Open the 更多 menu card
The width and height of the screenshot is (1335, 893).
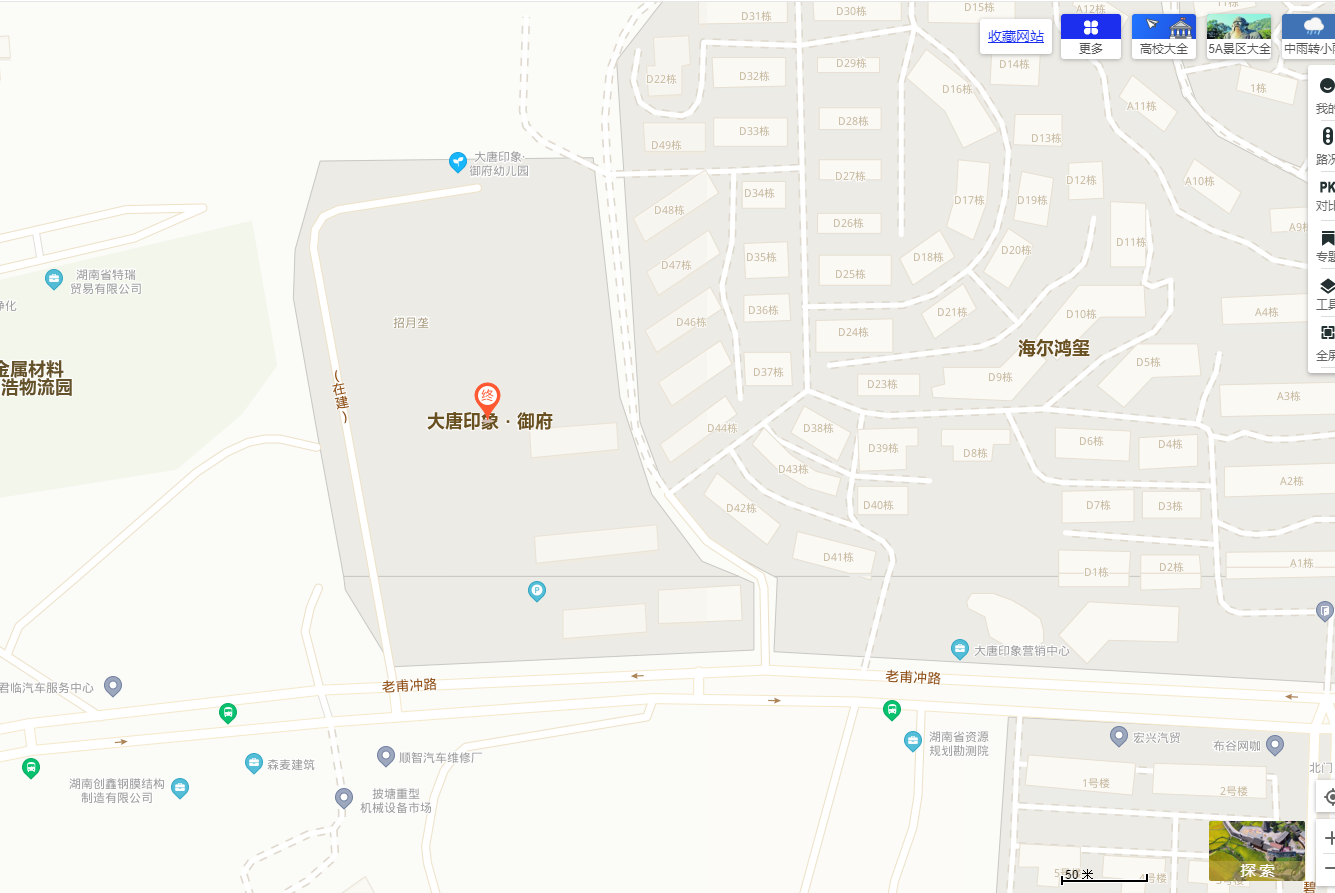pos(1090,35)
